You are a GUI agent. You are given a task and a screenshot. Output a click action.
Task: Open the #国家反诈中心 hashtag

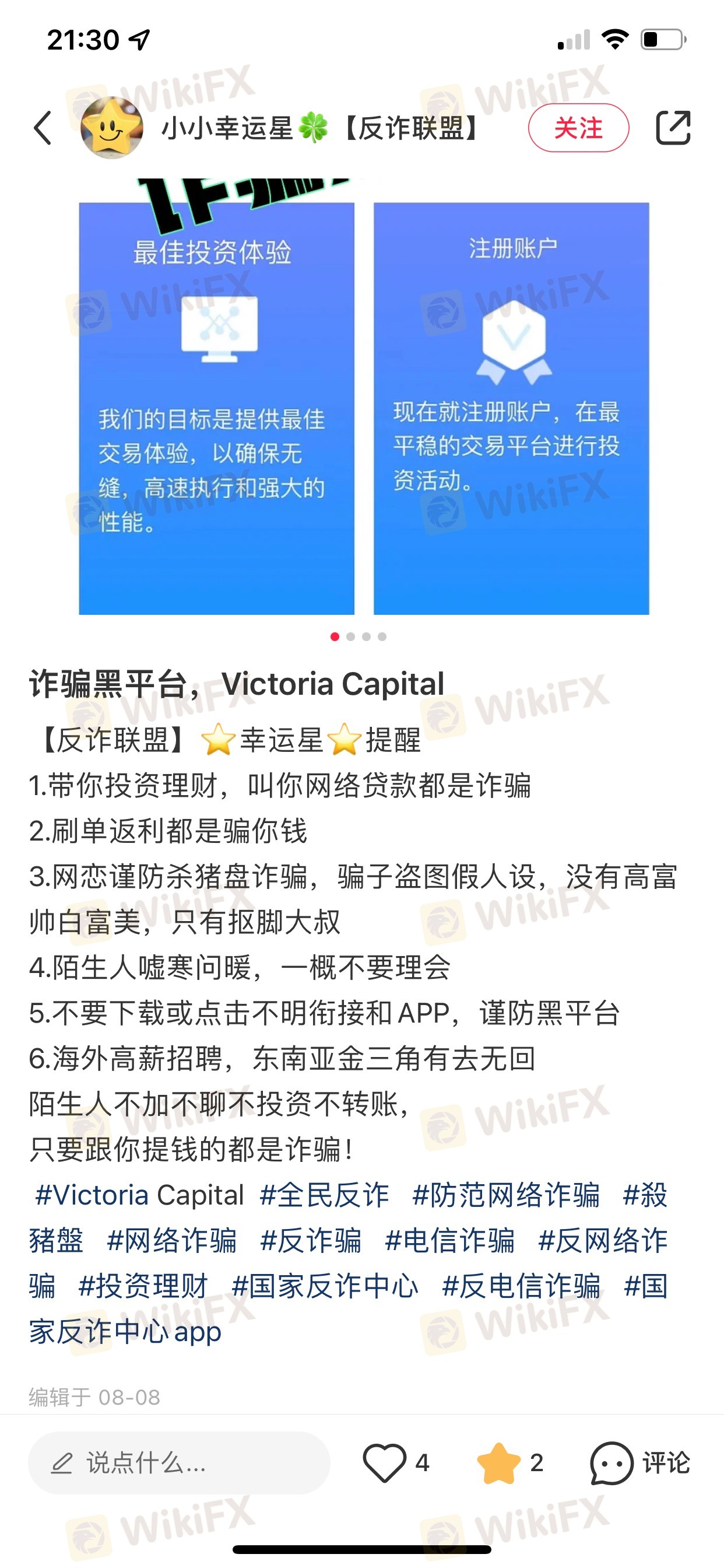click(325, 1286)
